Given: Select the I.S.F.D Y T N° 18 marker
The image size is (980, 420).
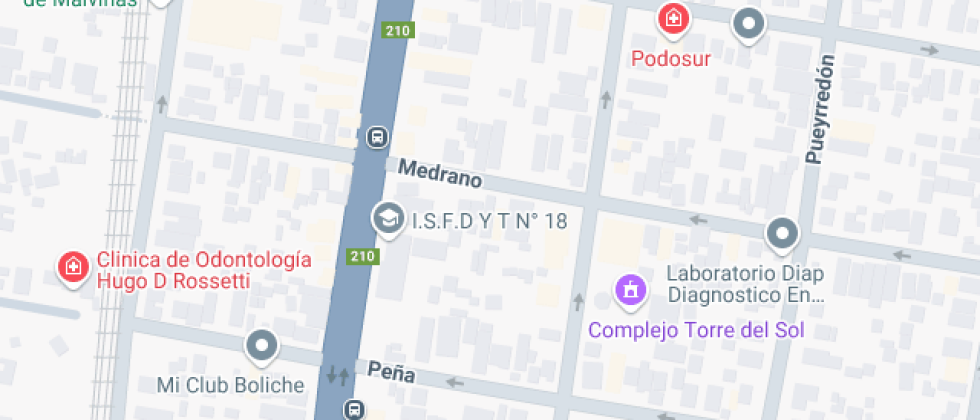Looking at the screenshot, I should point(386,217).
